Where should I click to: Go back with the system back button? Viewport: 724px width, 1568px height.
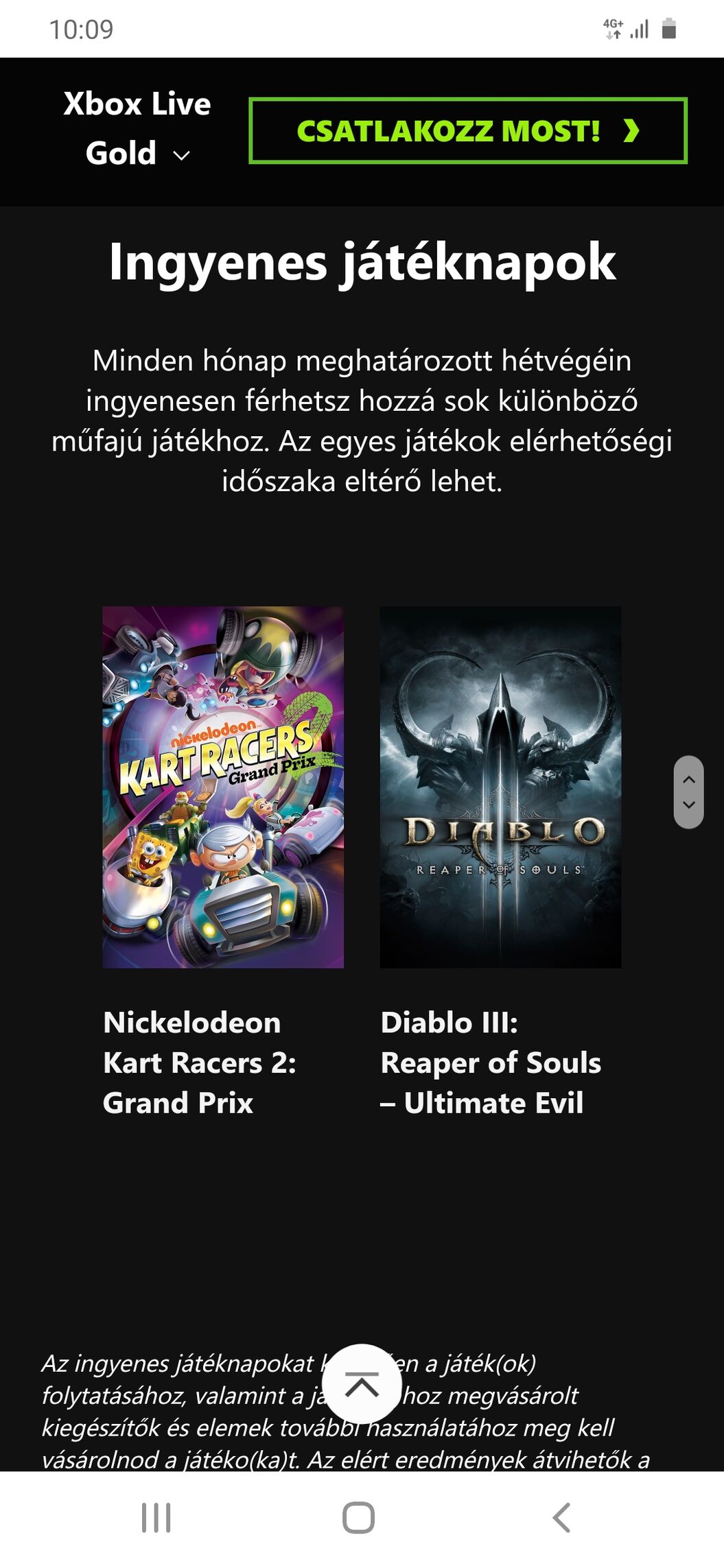tap(561, 1517)
